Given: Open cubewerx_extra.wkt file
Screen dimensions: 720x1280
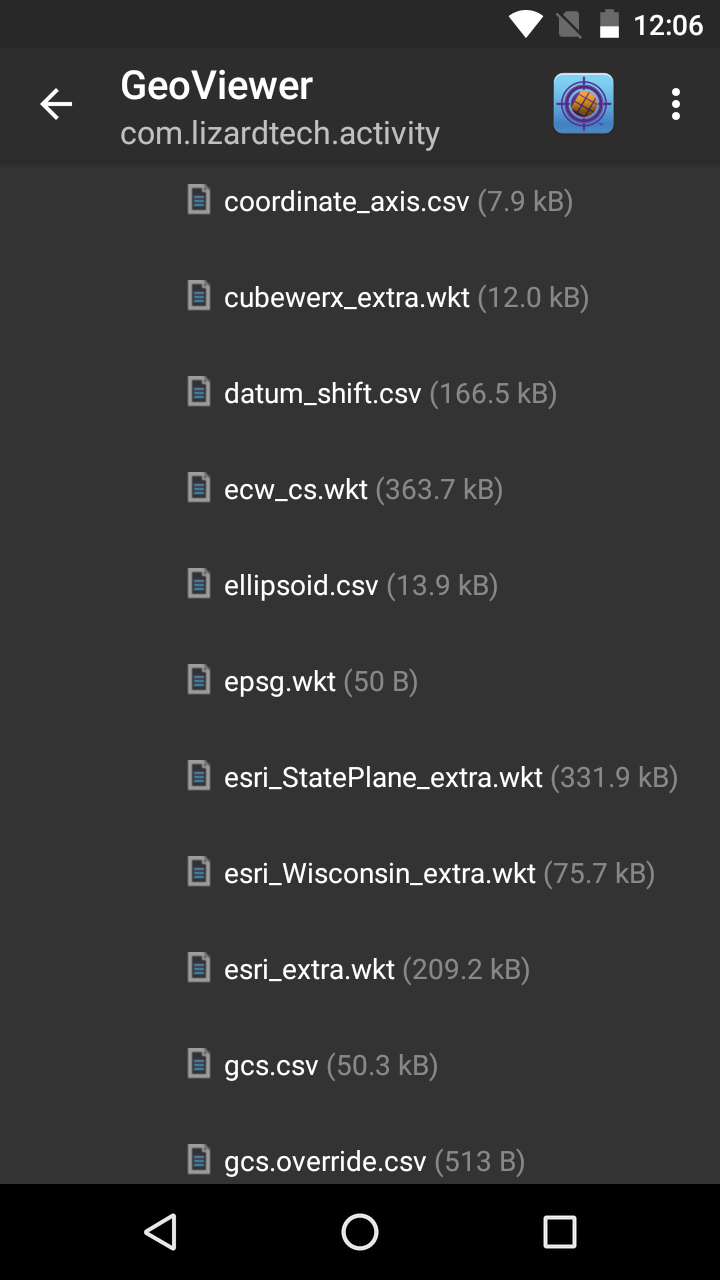Looking at the screenshot, I should click(346, 297).
